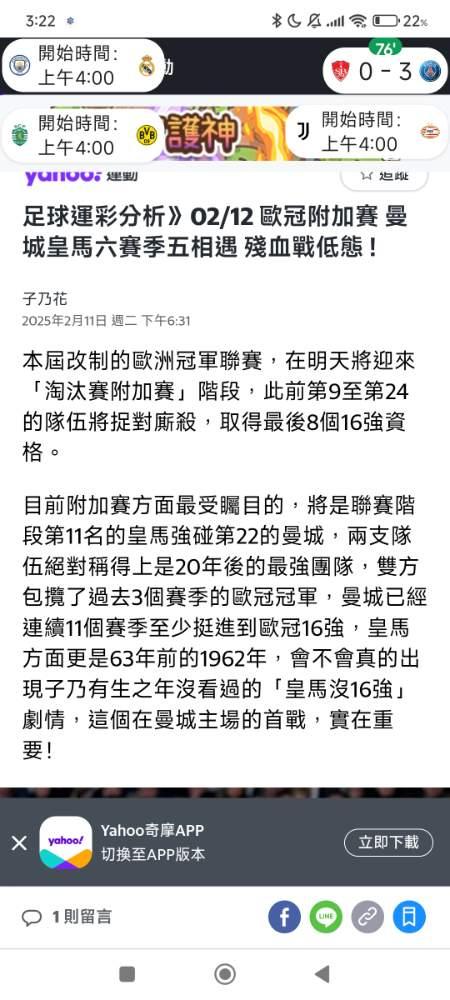
Task: Bookmark this article
Action: (409, 918)
